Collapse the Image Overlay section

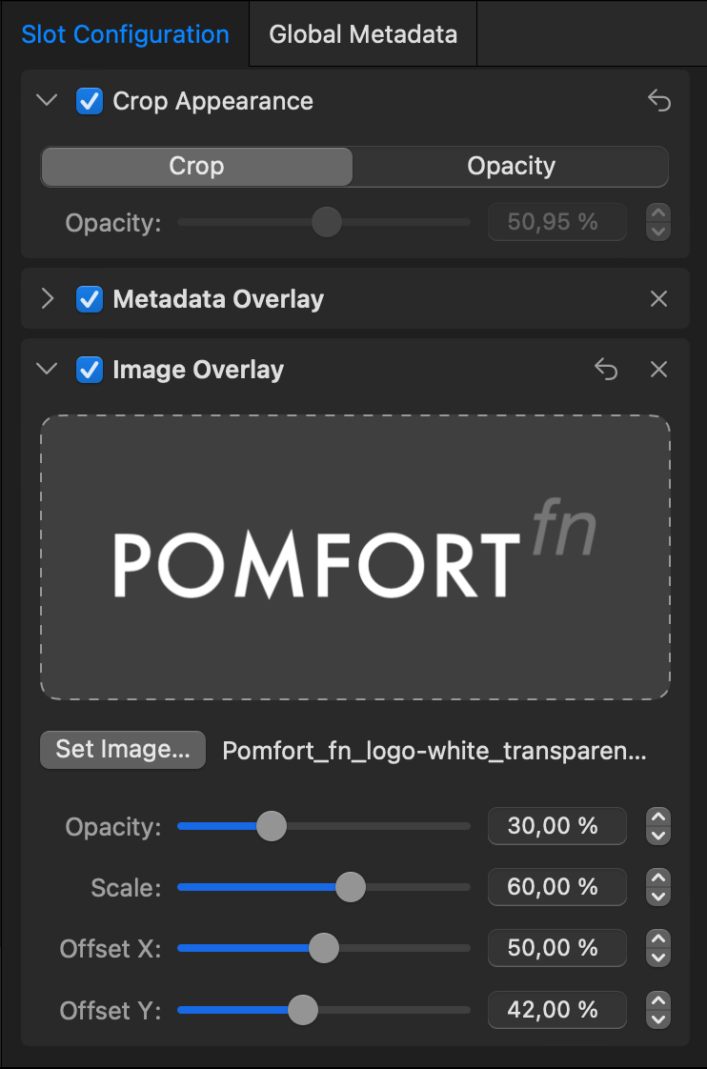click(x=46, y=370)
